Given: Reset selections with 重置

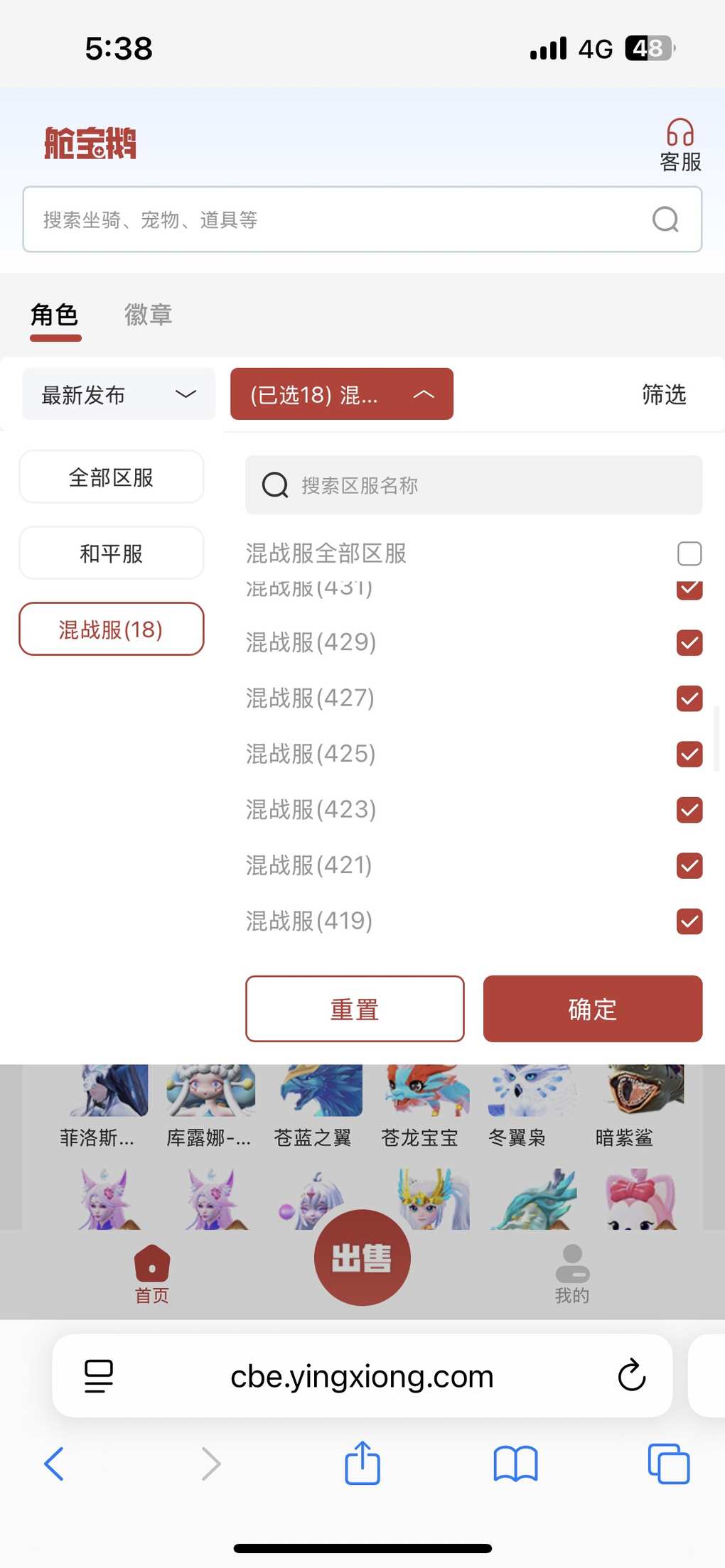Looking at the screenshot, I should tap(355, 1009).
